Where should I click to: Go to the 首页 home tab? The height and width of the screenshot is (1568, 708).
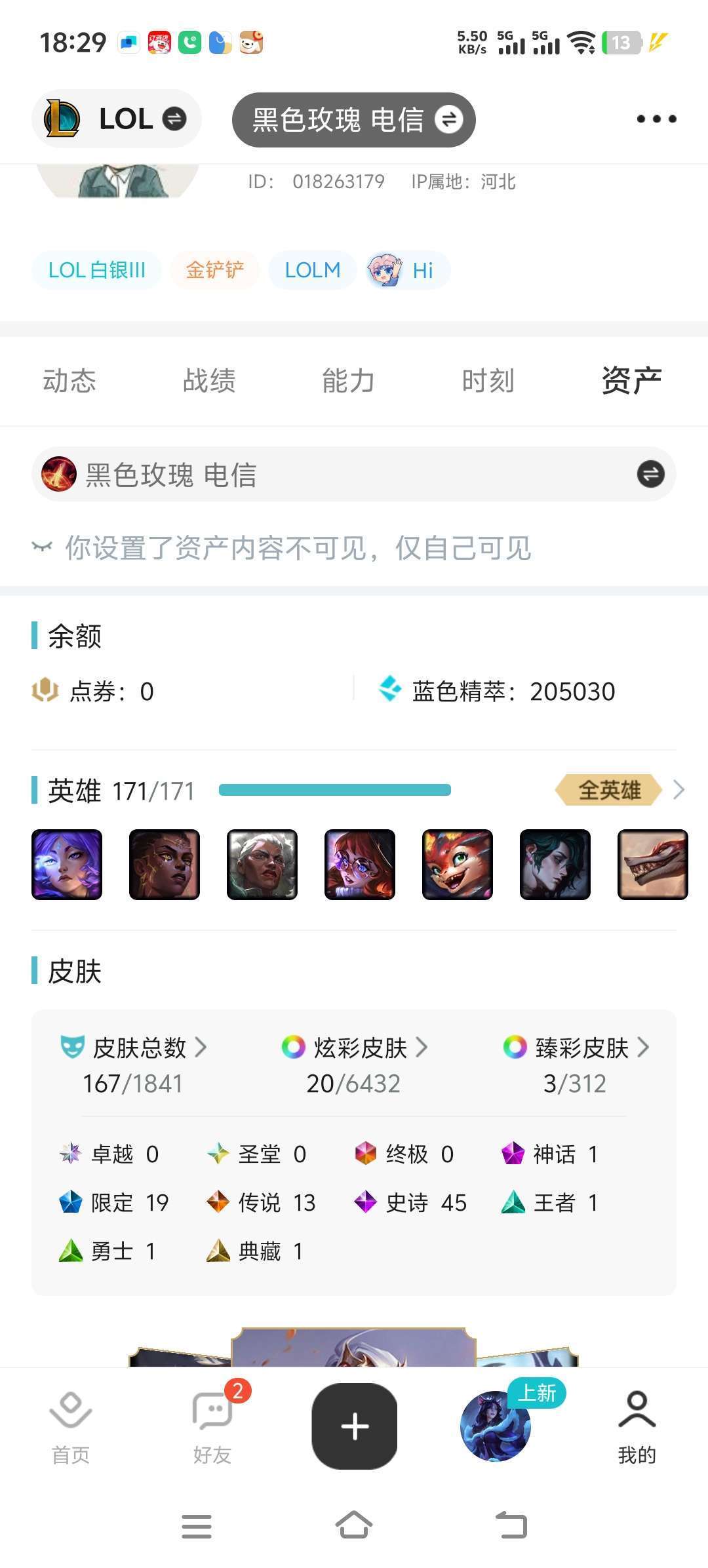71,1428
